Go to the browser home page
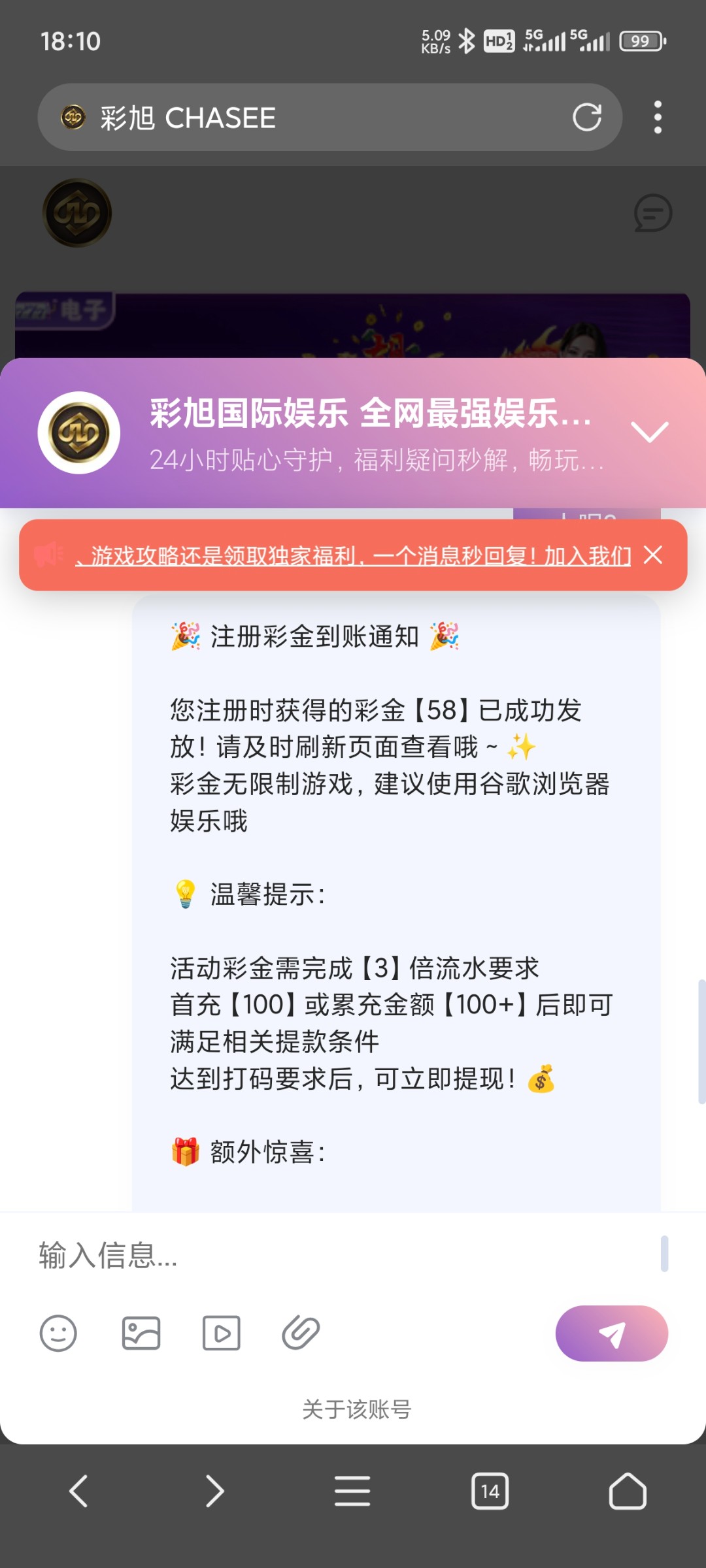The width and height of the screenshot is (706, 1568). click(628, 1492)
